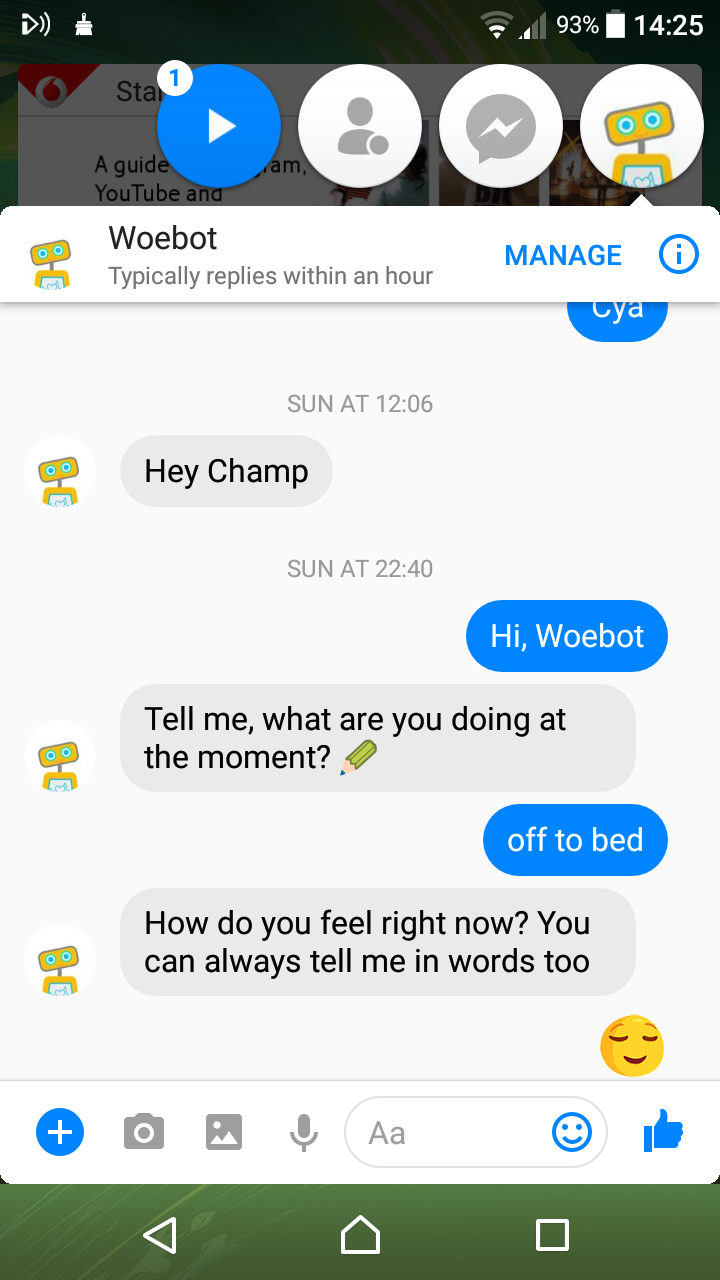
Task: Go back with the system back button
Action: click(160, 1235)
